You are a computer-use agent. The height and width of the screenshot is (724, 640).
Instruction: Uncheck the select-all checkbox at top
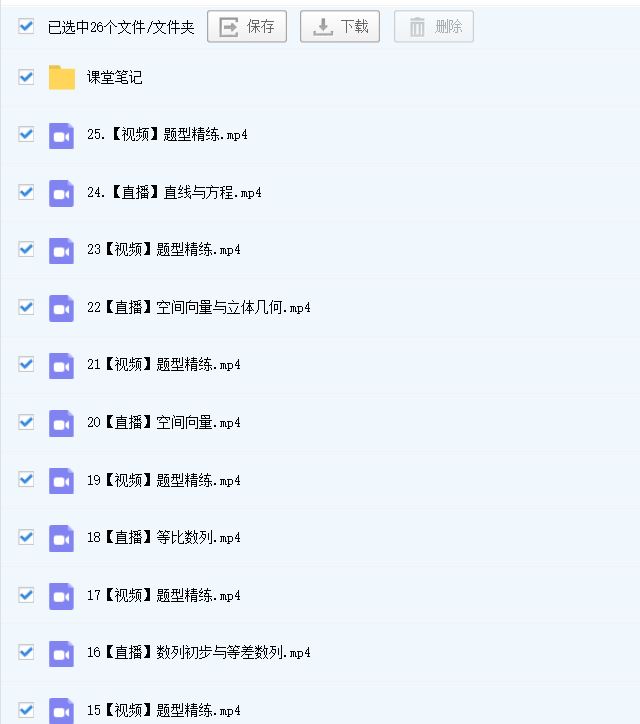tap(26, 27)
